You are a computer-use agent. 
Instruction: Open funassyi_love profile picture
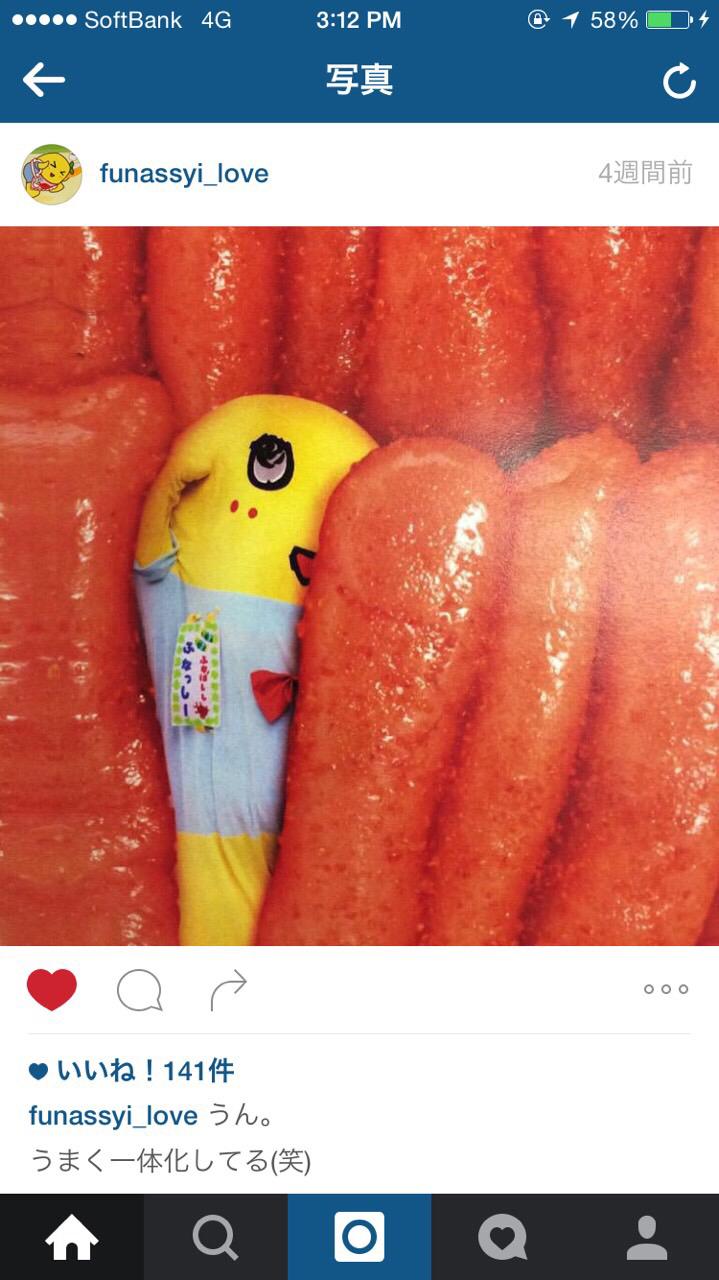[x=52, y=174]
